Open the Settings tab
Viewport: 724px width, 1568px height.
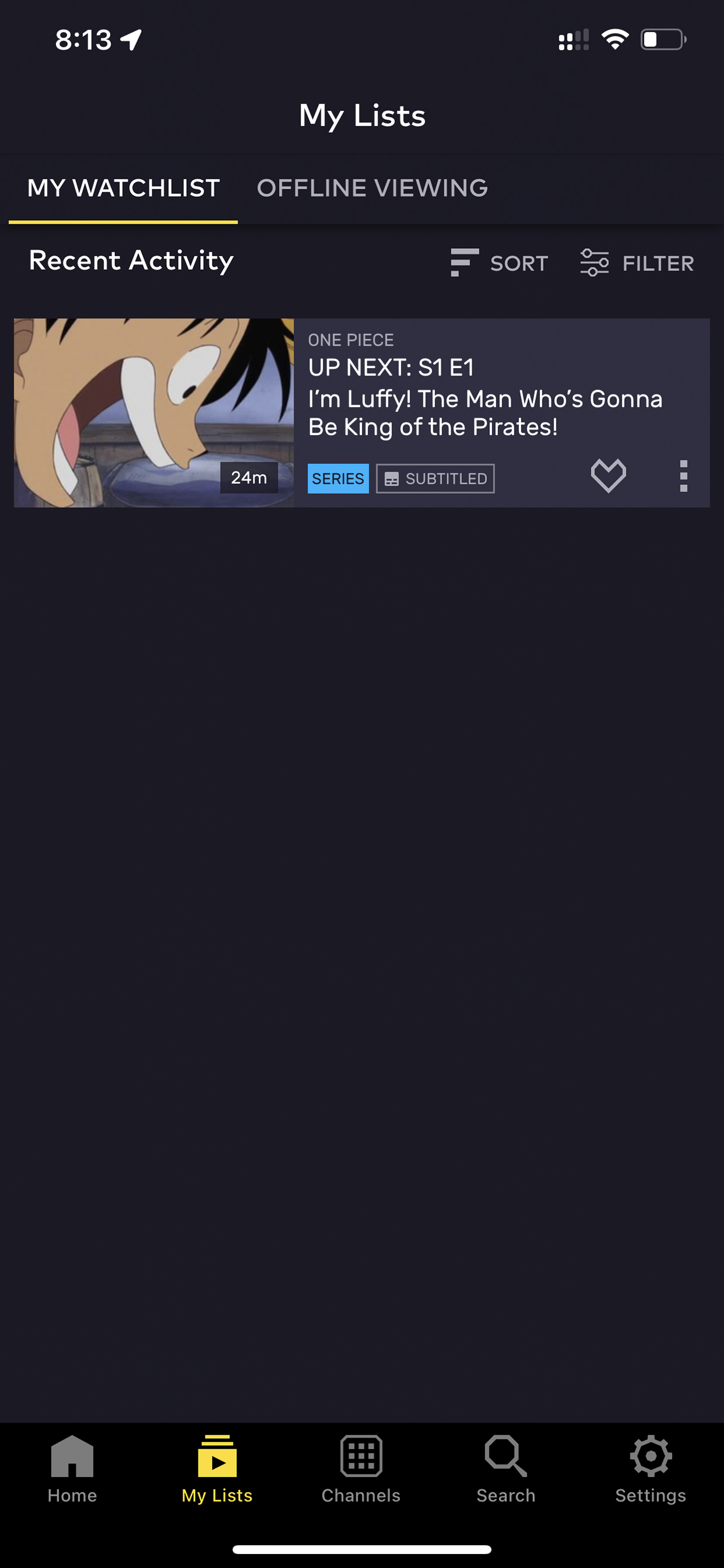[650, 1469]
